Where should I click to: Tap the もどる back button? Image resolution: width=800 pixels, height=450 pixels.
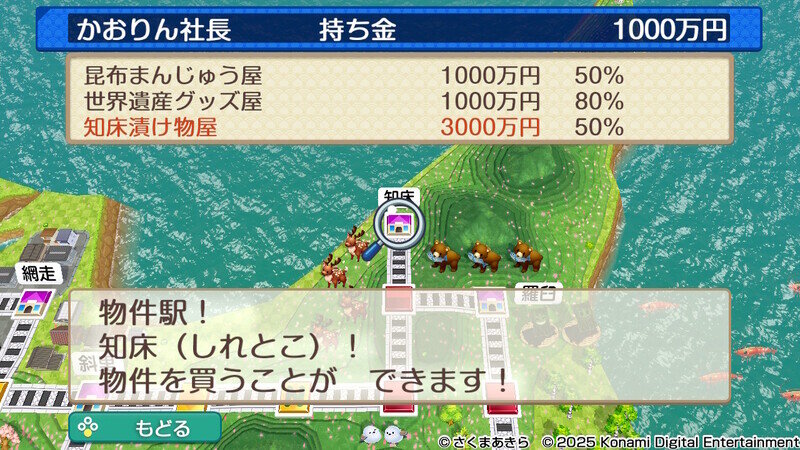[145, 428]
